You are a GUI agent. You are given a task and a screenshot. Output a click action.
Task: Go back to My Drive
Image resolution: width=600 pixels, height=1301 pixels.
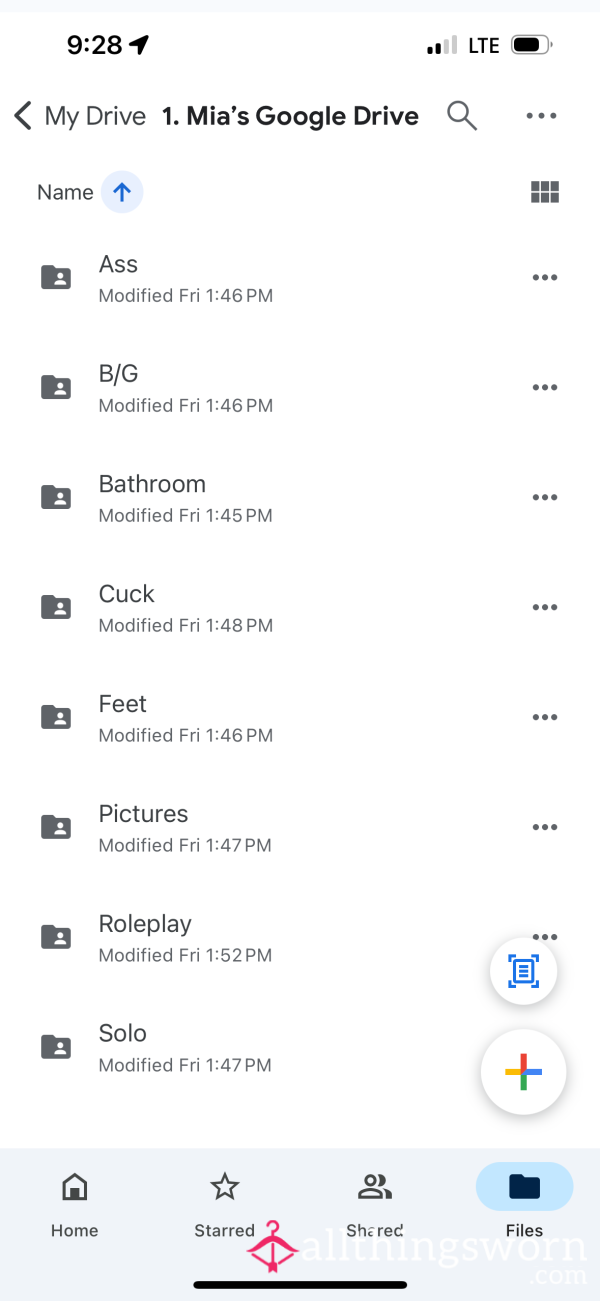(x=80, y=116)
